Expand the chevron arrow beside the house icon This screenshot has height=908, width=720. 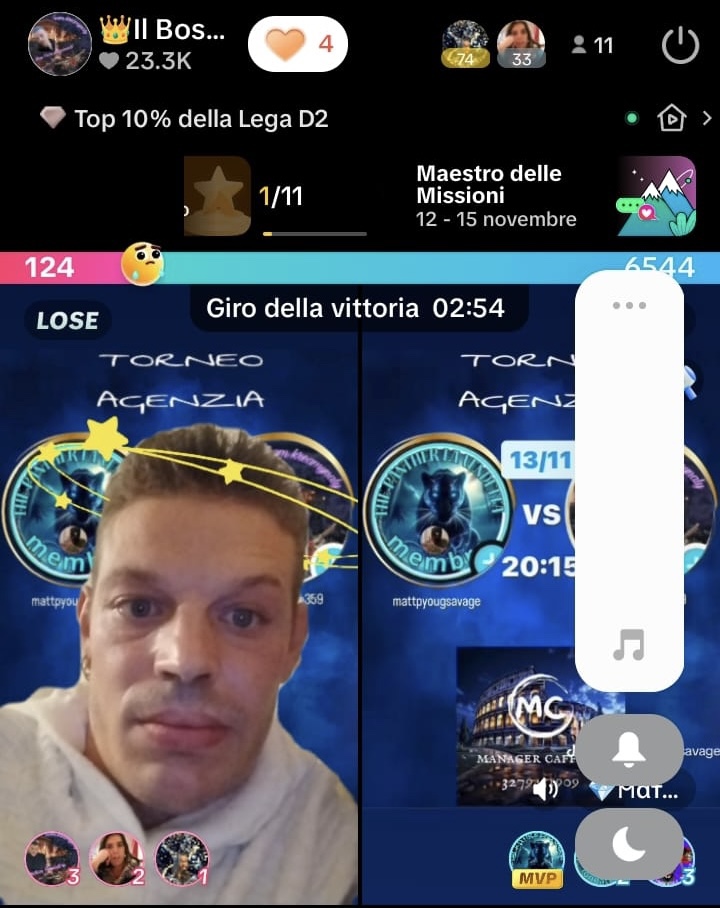pyautogui.click(x=707, y=118)
